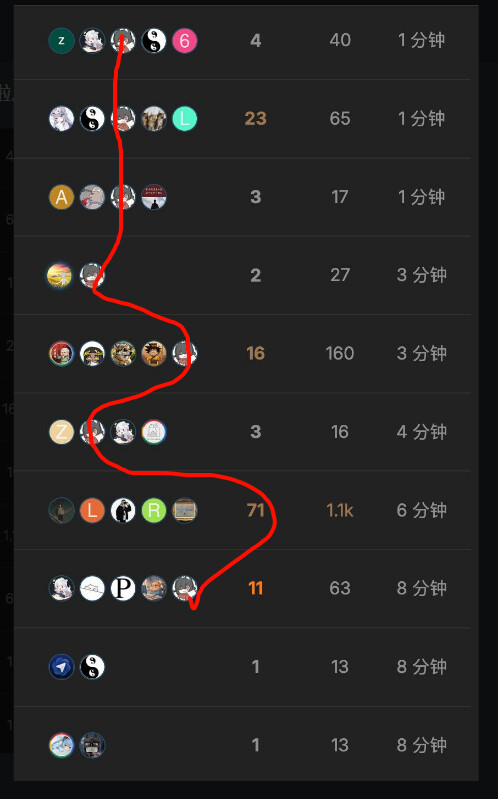Image resolution: width=498 pixels, height=799 pixels.
Task: Open the orange "L" avatar profile
Action: click(x=92, y=510)
